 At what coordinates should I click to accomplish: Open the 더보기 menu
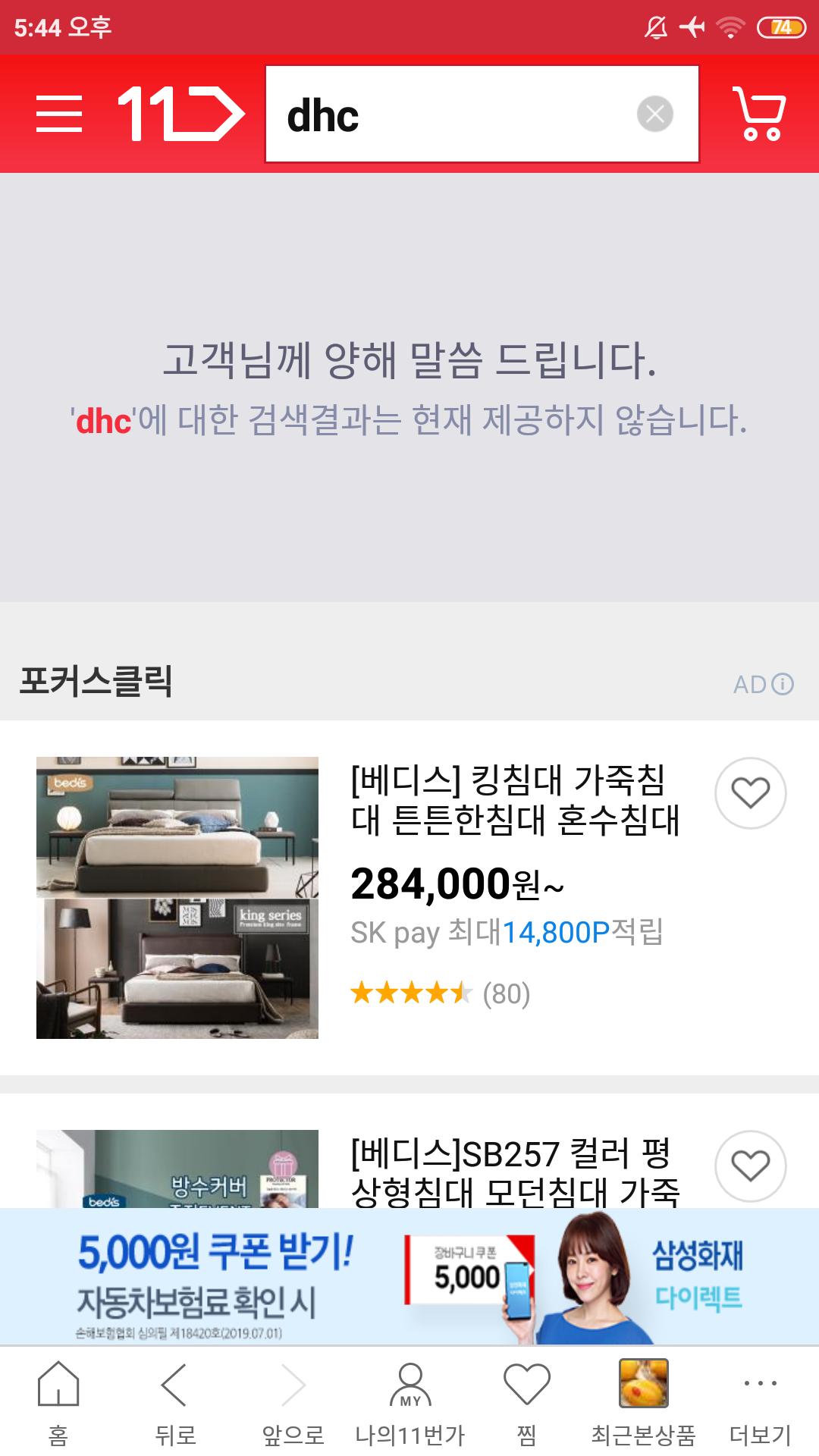pos(760,1401)
